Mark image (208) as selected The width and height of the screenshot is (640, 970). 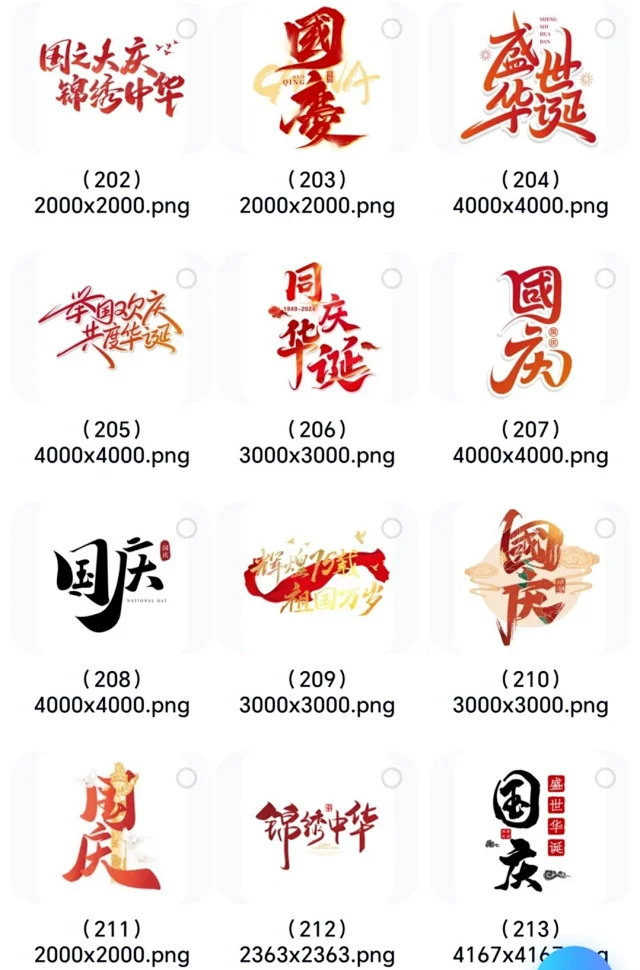tap(187, 528)
